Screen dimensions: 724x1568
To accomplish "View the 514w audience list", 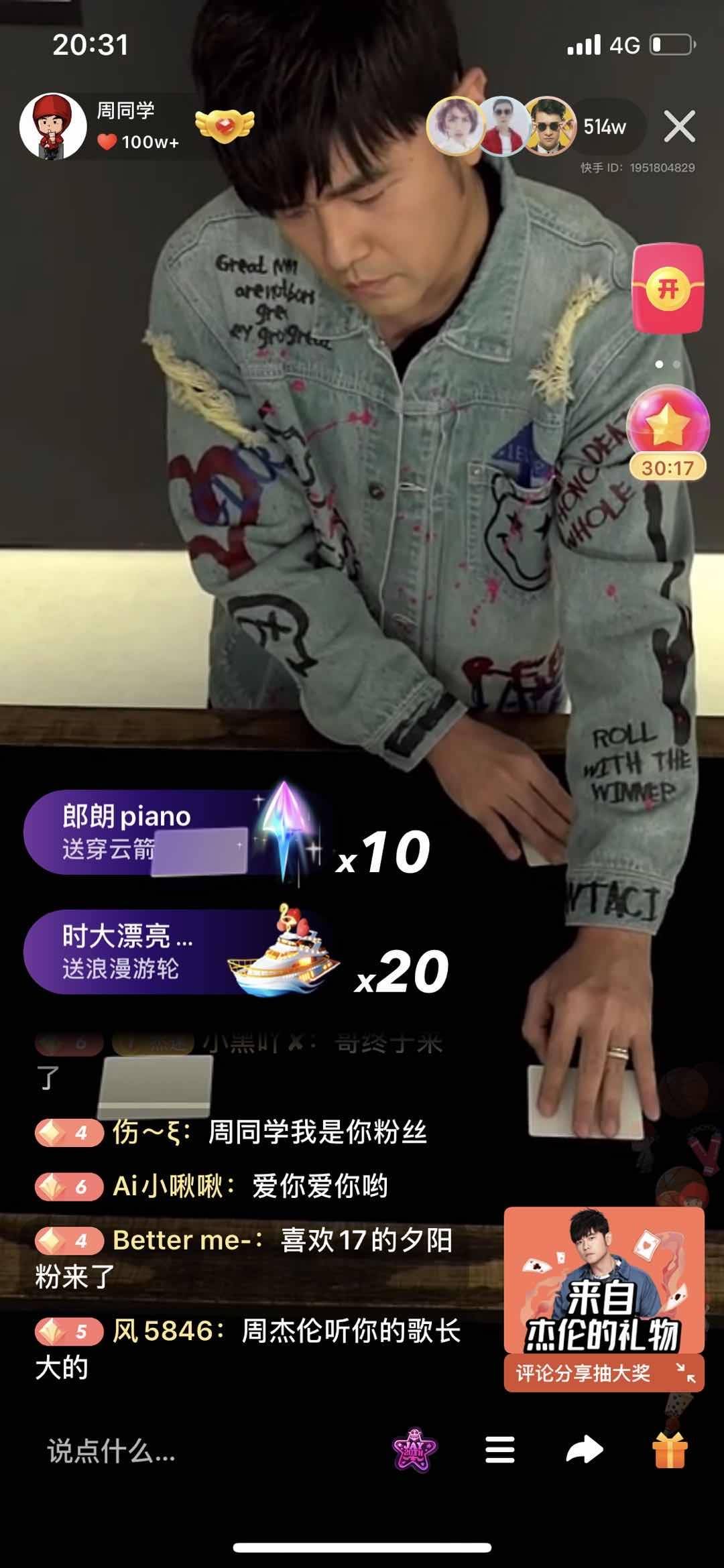I will 605,127.
